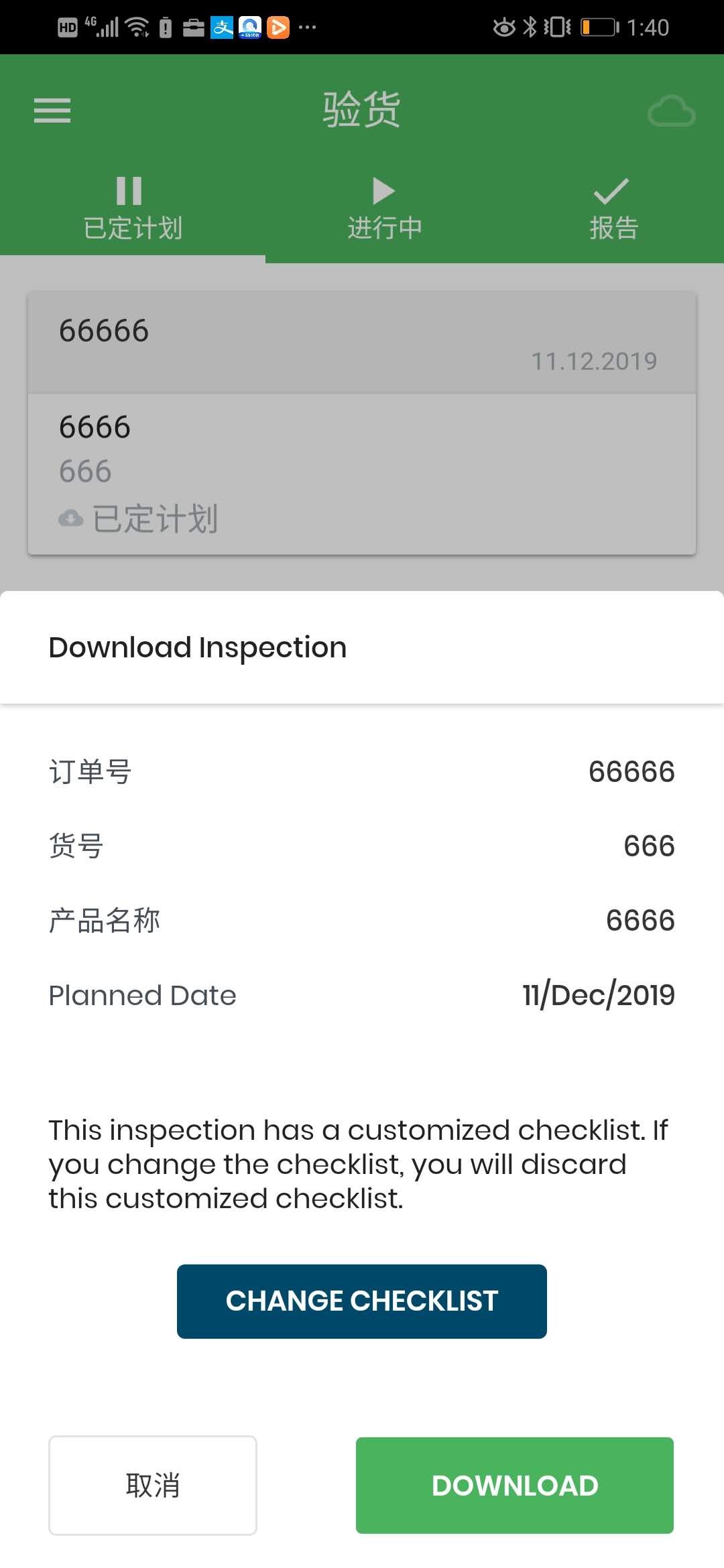
Task: Tap the Change Checklist button
Action: point(362,1301)
